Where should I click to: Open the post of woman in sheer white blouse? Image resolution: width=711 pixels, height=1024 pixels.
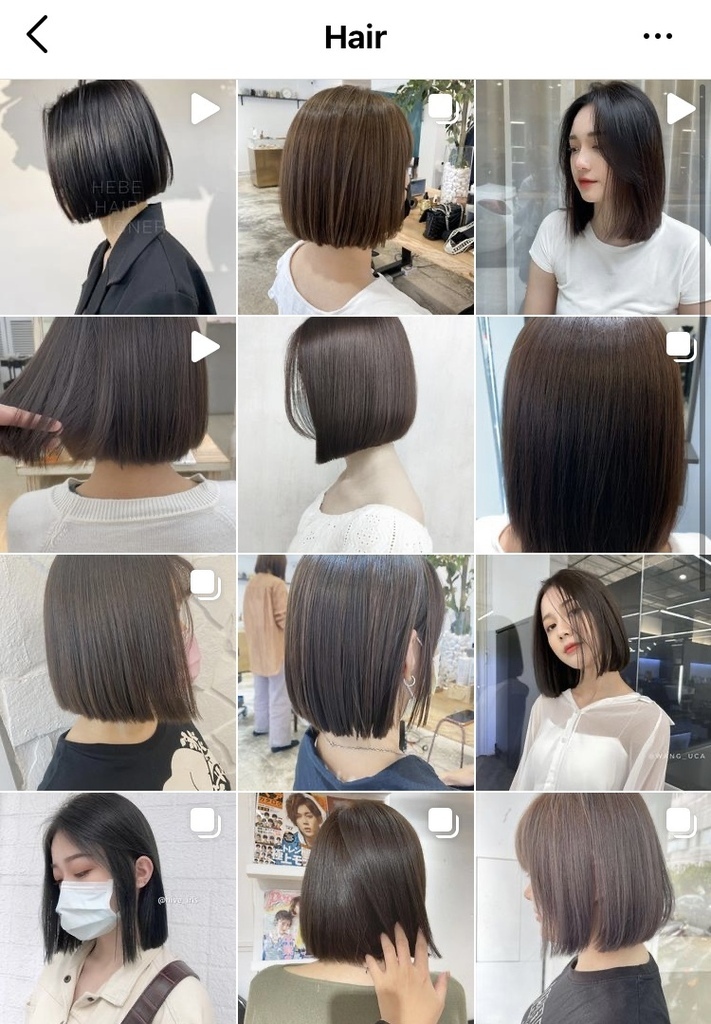tap(593, 672)
